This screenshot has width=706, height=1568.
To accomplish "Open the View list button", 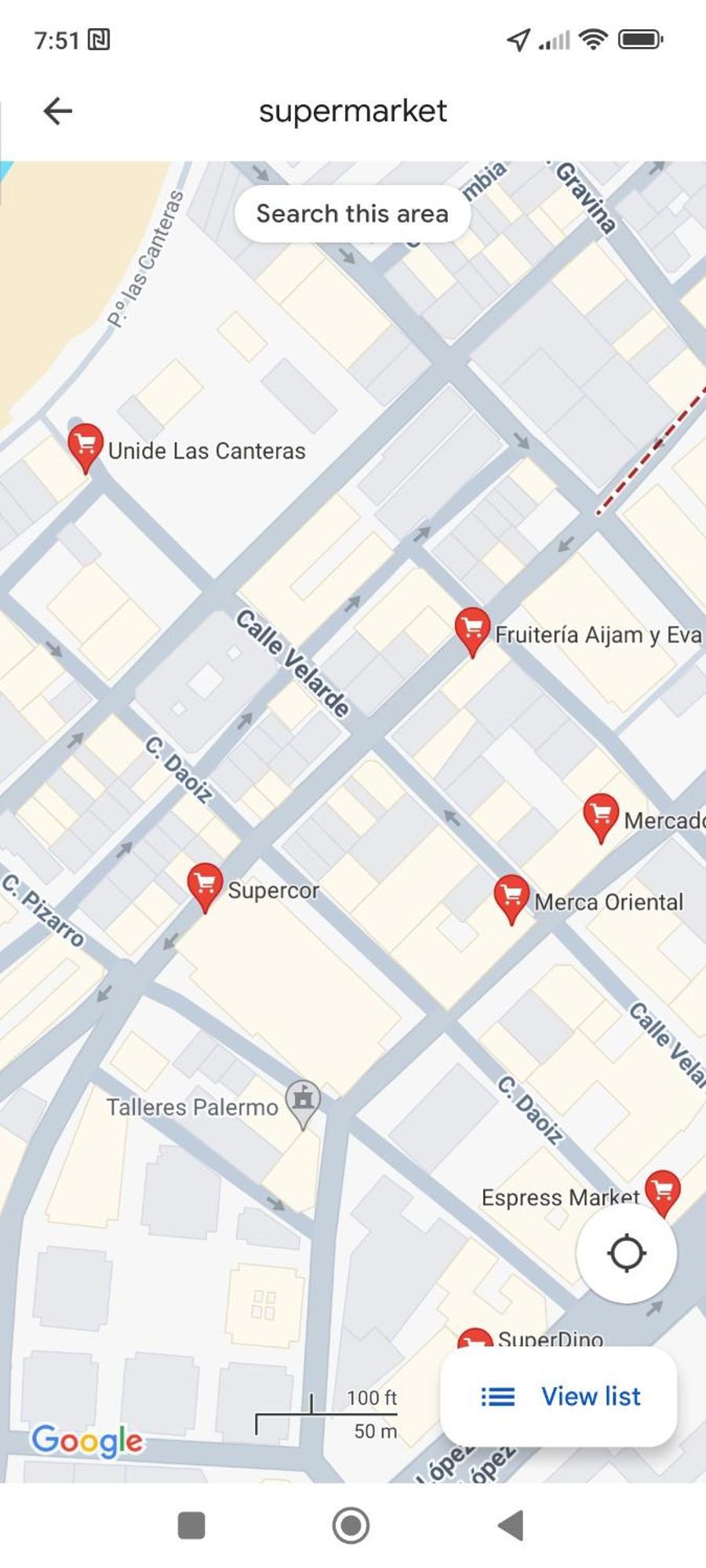I will tap(559, 1396).
